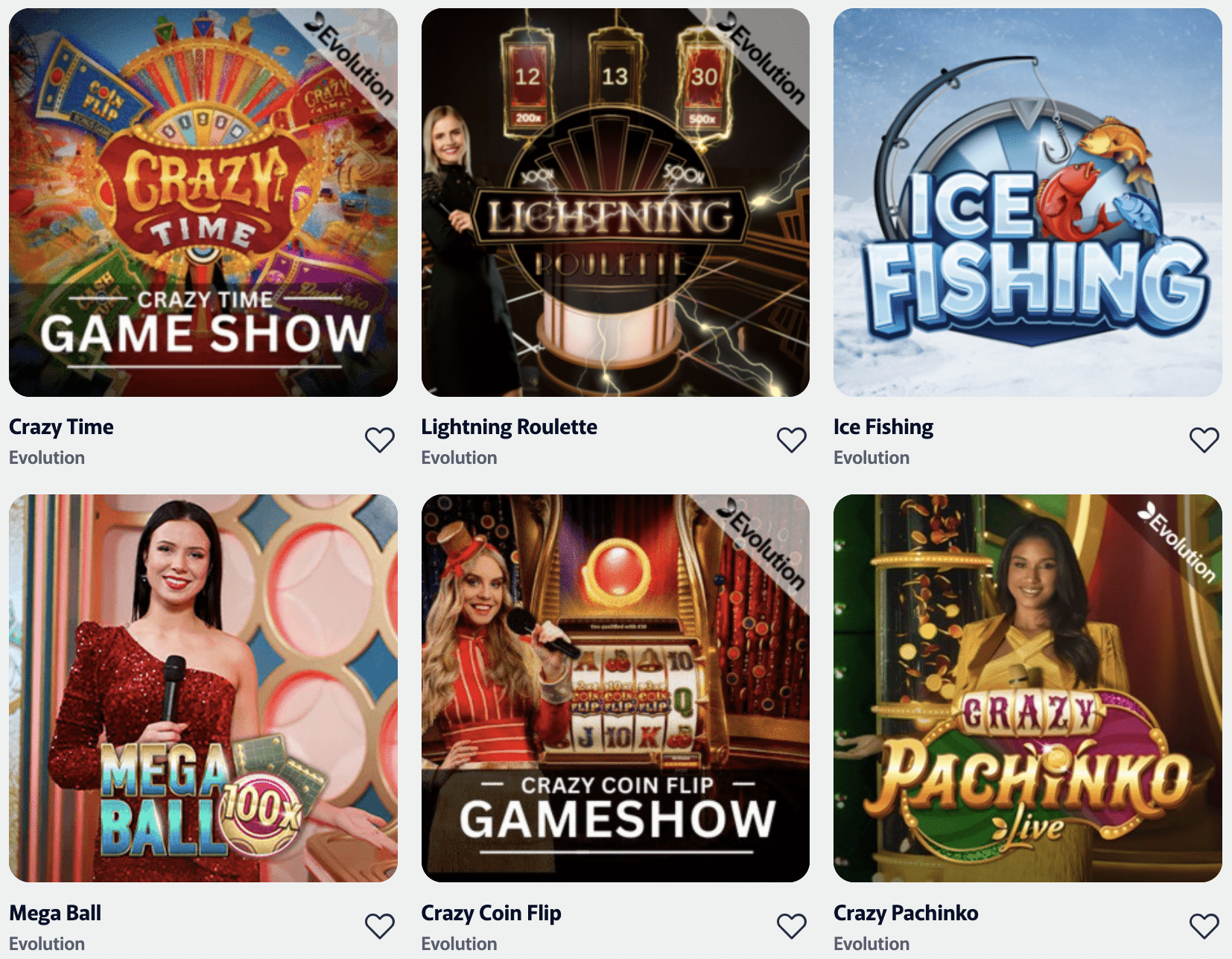Save Crazy Pachinko to favorites
This screenshot has height=959, width=1232.
[x=1204, y=926]
